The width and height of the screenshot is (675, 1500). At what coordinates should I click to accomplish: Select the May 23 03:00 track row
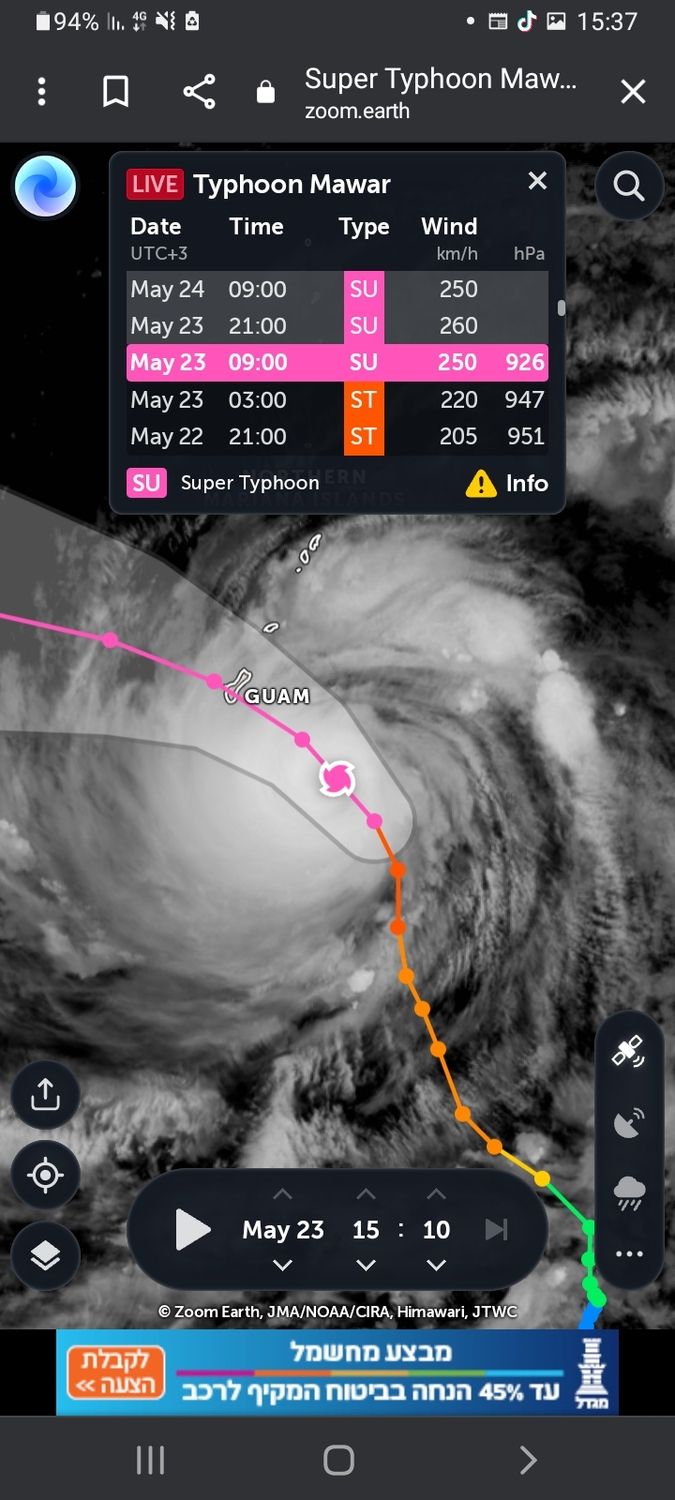(x=337, y=400)
